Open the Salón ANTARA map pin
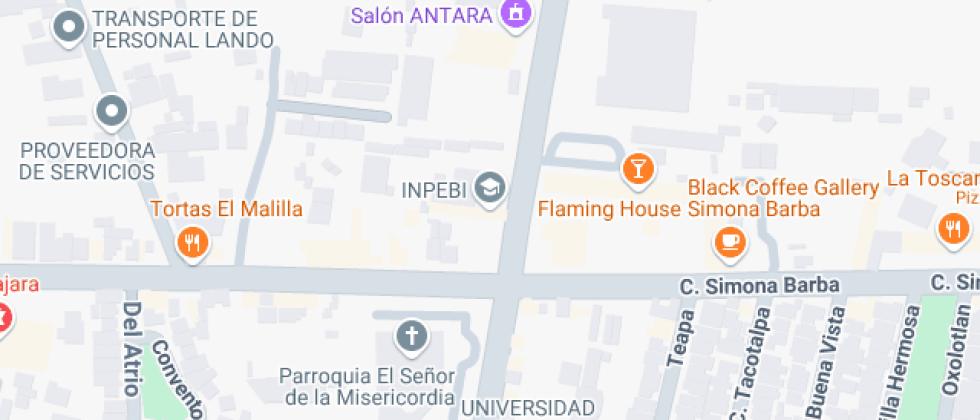The width and height of the screenshot is (980, 420). point(516,14)
